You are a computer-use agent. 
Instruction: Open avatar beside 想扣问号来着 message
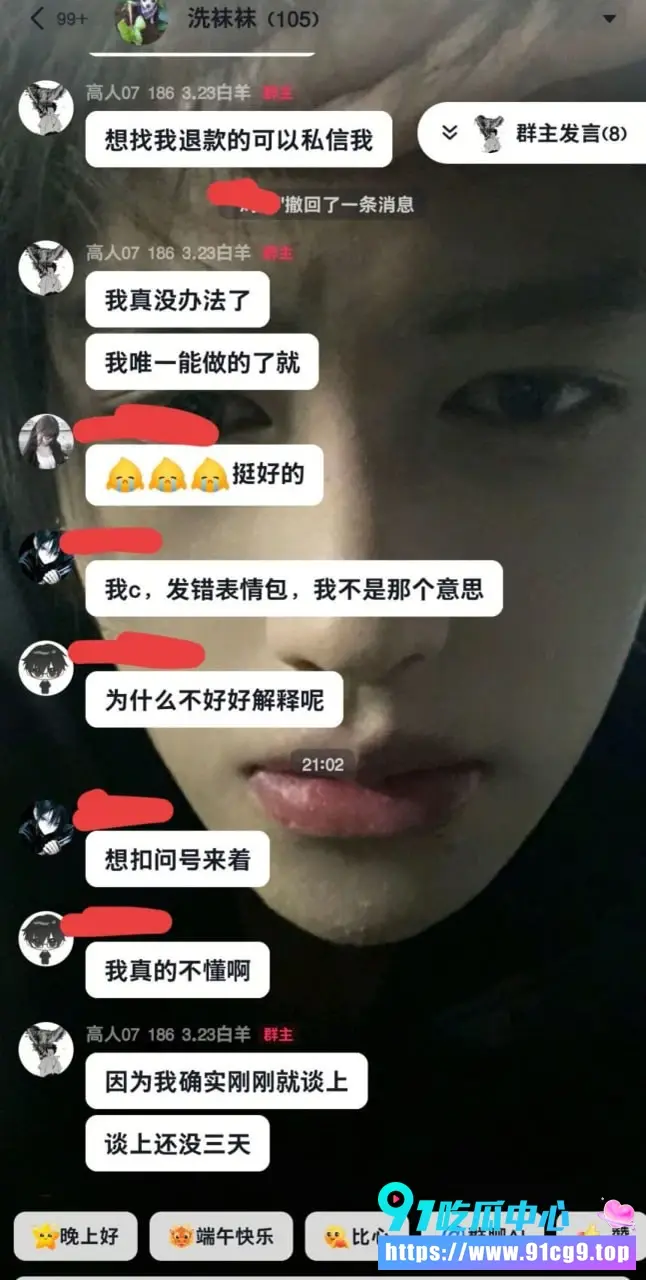click(46, 827)
